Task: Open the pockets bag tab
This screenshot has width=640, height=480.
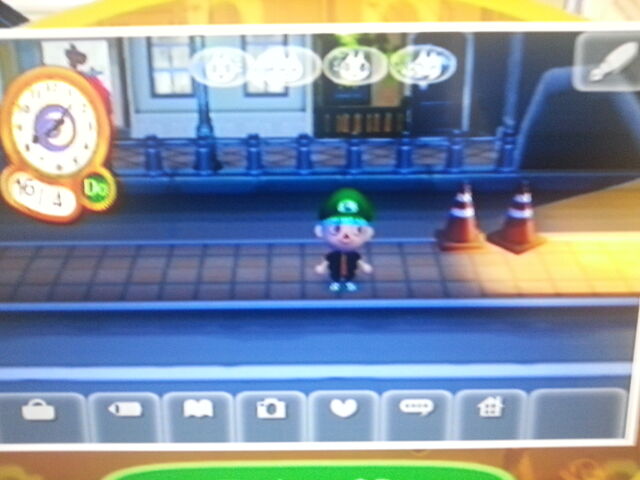Action: click(x=39, y=411)
